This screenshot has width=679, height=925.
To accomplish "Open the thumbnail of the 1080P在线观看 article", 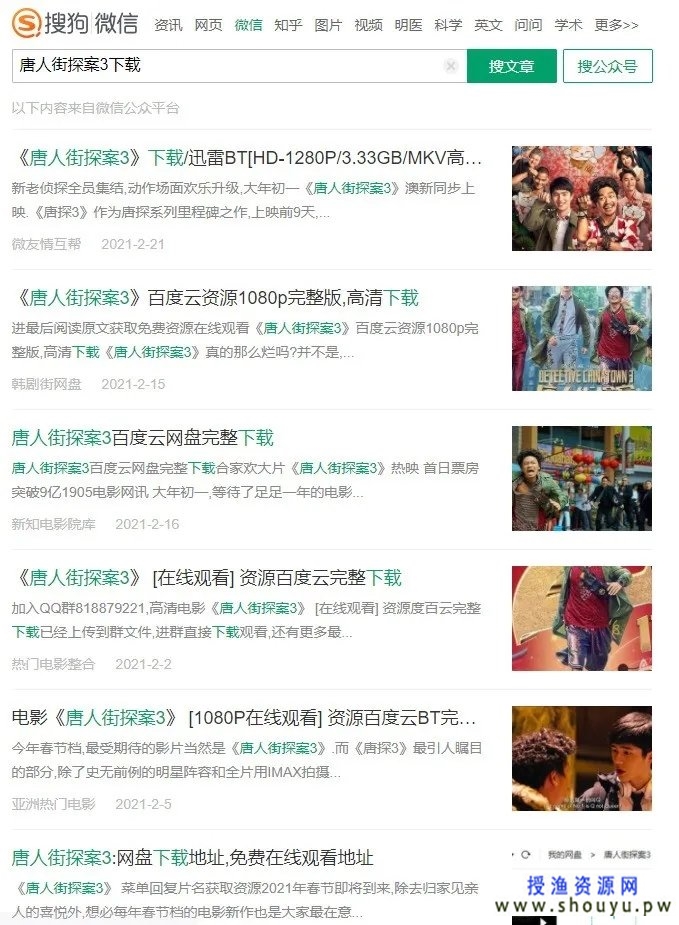I will point(581,758).
